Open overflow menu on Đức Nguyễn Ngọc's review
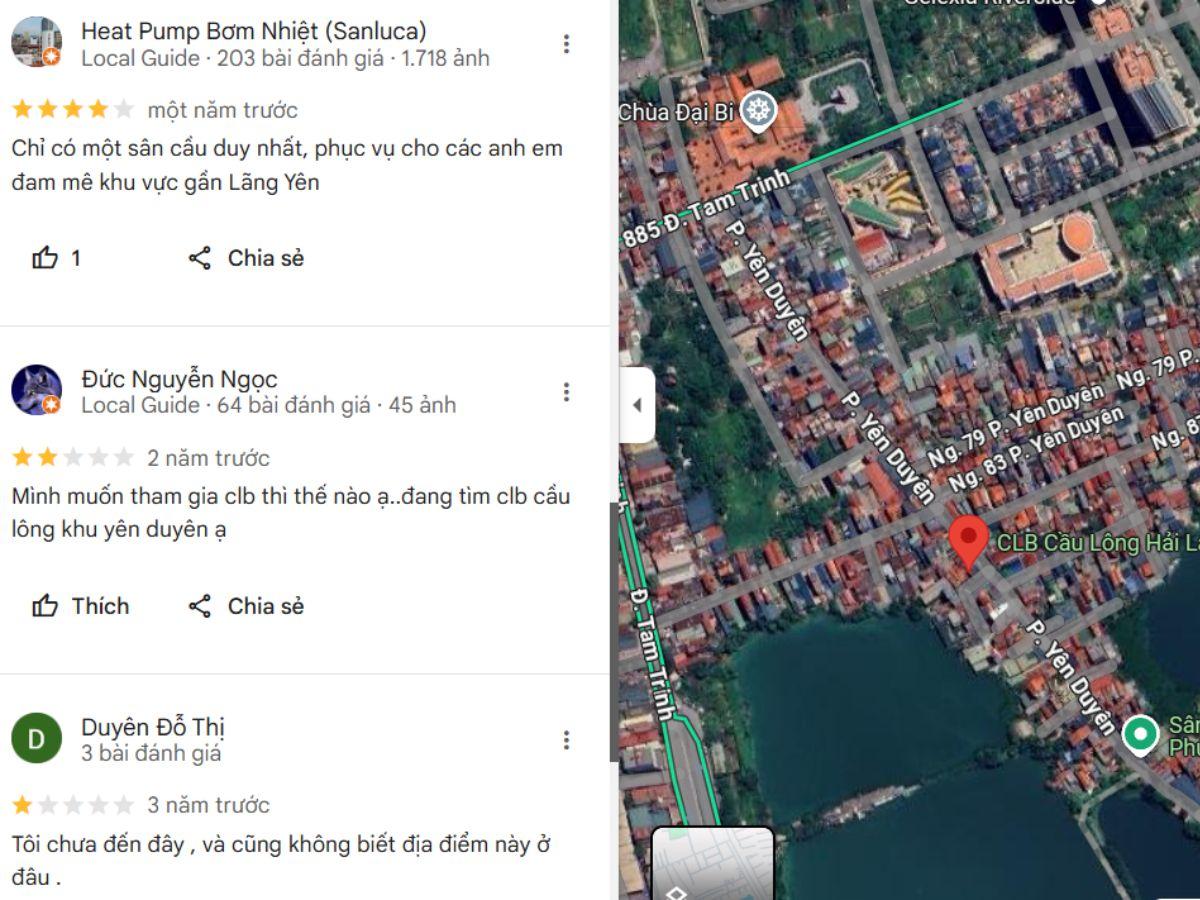1200x900 pixels. click(x=566, y=392)
